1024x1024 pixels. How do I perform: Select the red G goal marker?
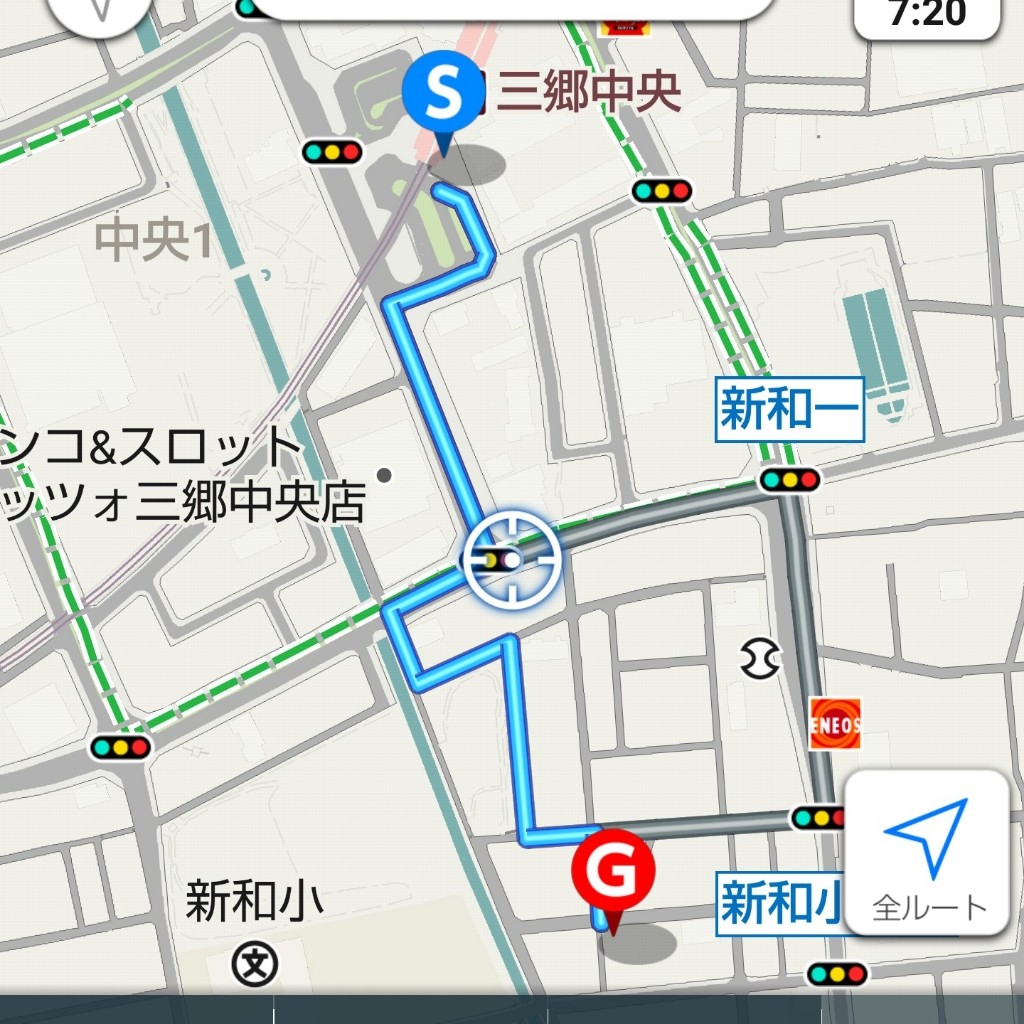(x=612, y=871)
